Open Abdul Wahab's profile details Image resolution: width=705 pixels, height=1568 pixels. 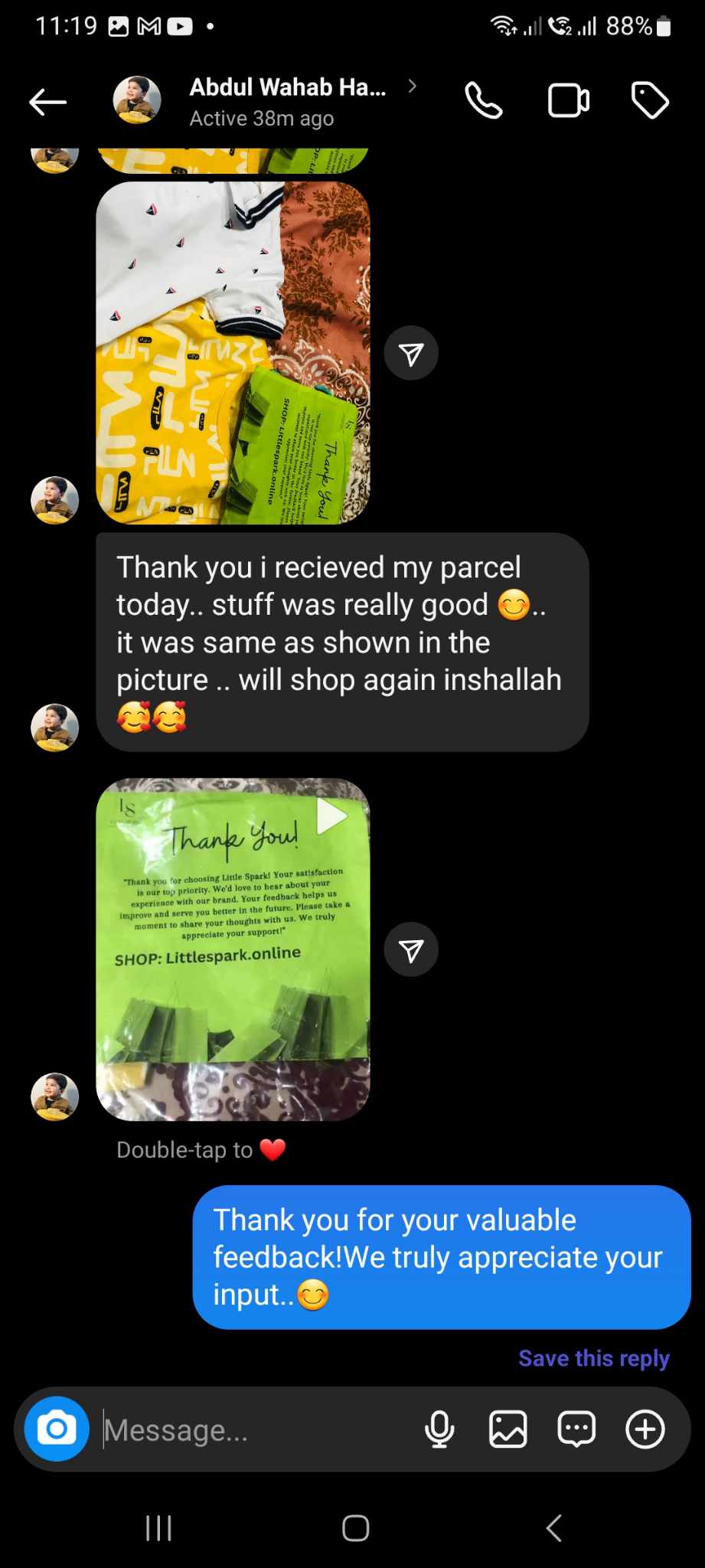287,101
